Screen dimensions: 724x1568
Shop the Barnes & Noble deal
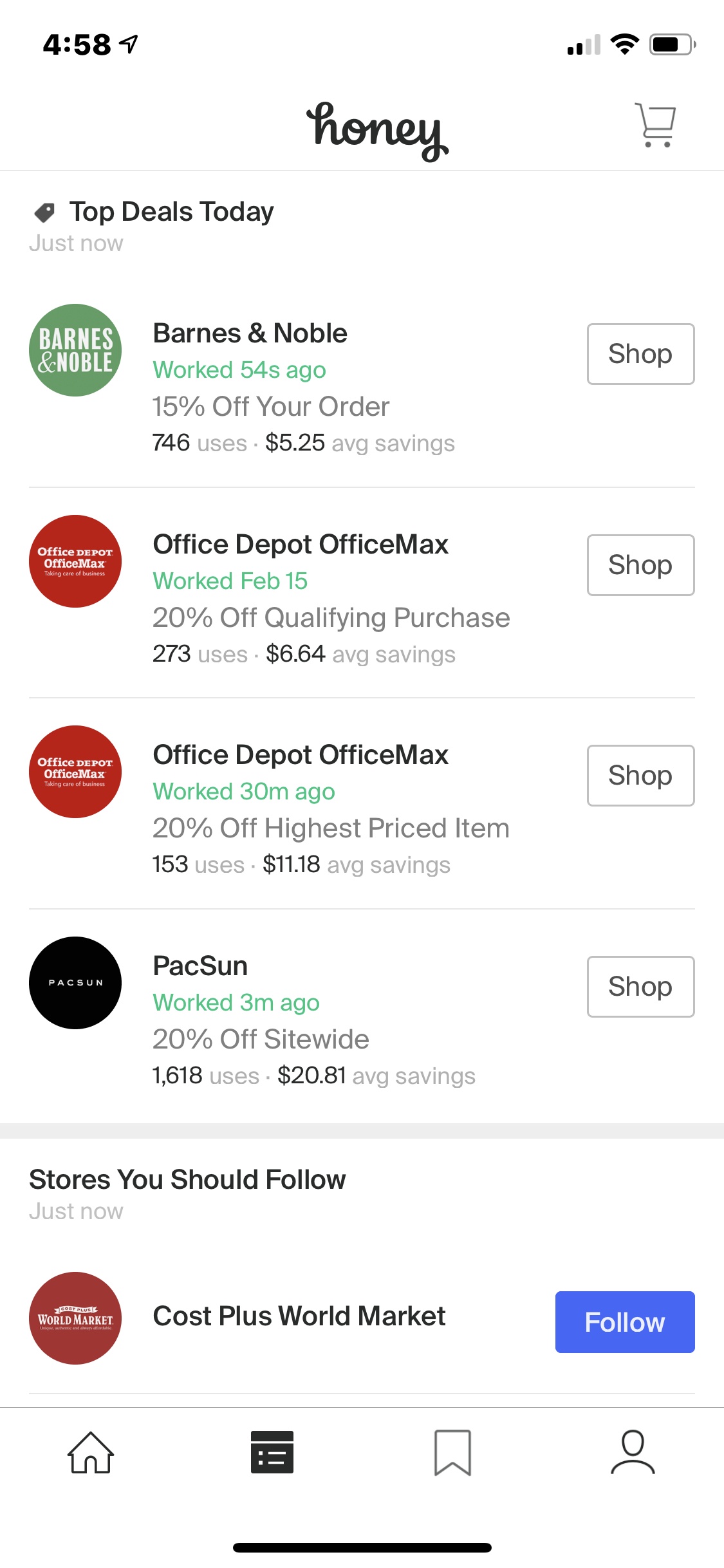pos(640,354)
